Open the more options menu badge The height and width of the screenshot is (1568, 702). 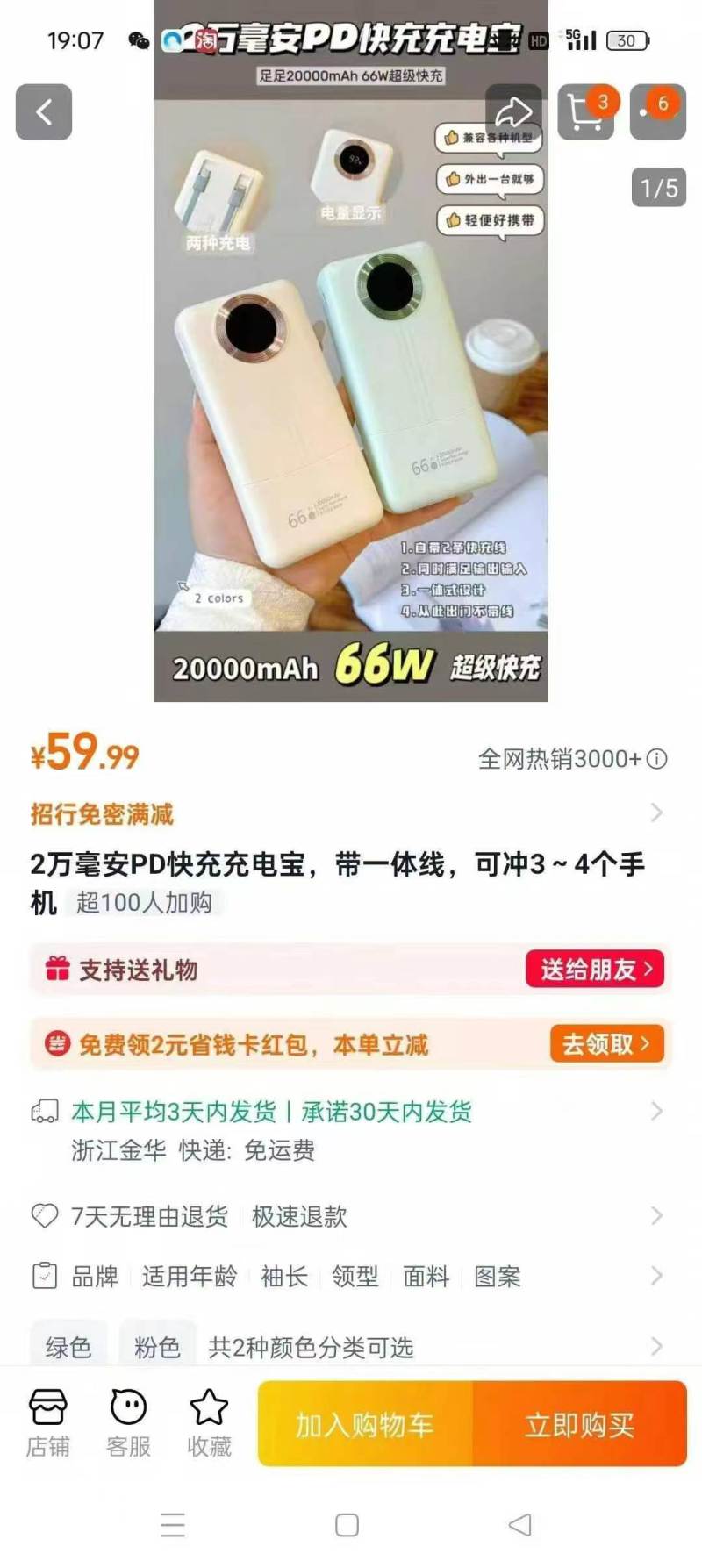657,112
